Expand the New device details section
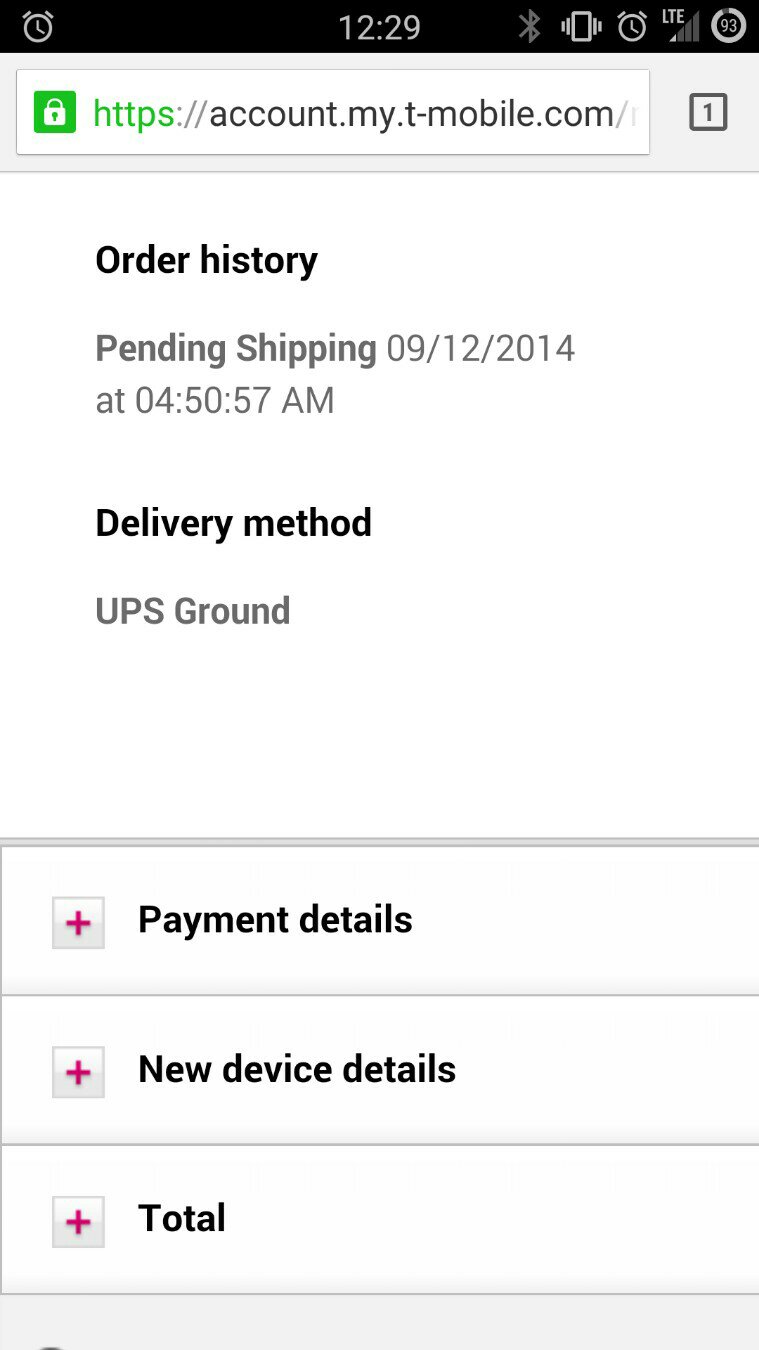Image resolution: width=759 pixels, height=1350 pixels. pos(78,1072)
